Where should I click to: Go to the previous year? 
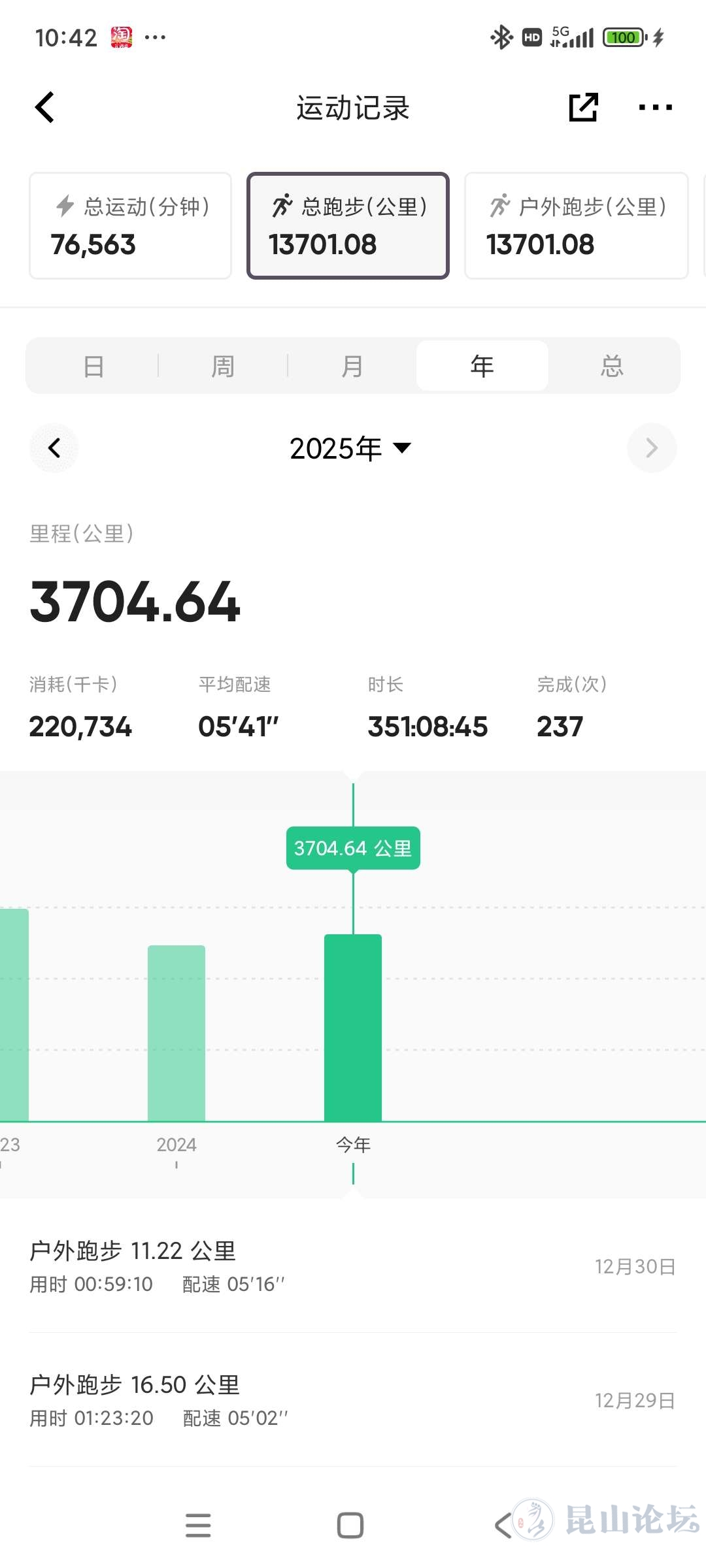54,448
